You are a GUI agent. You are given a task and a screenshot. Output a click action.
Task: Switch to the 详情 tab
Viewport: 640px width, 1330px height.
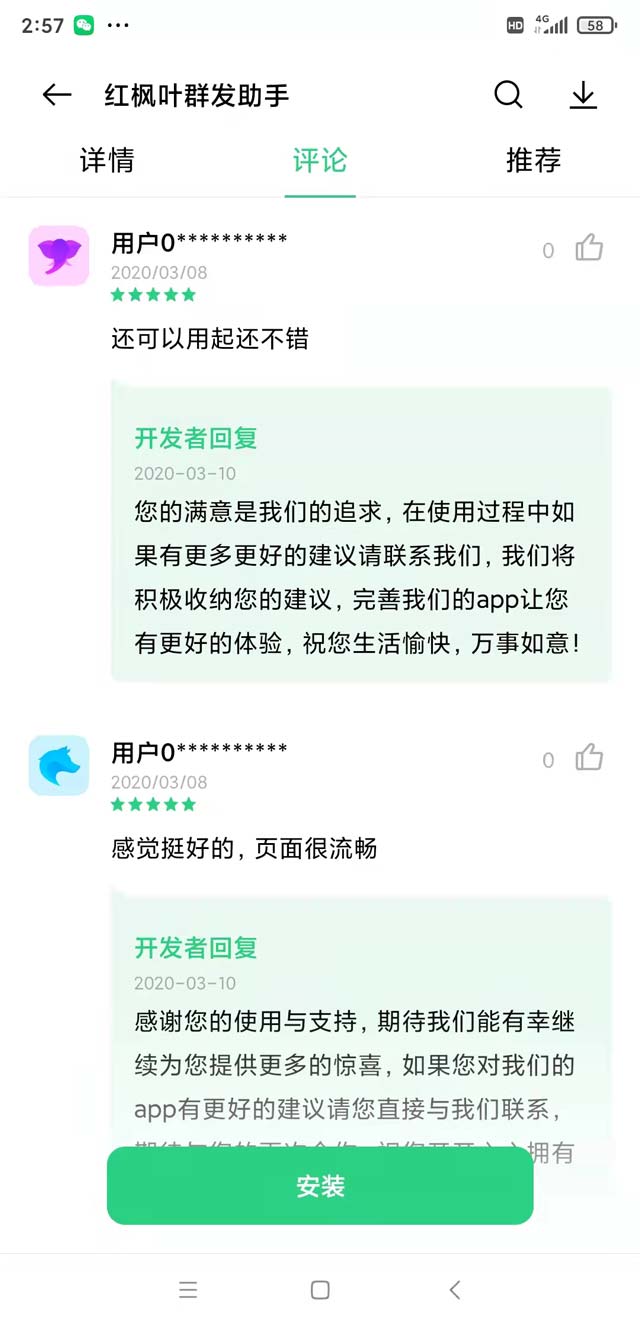(x=107, y=160)
